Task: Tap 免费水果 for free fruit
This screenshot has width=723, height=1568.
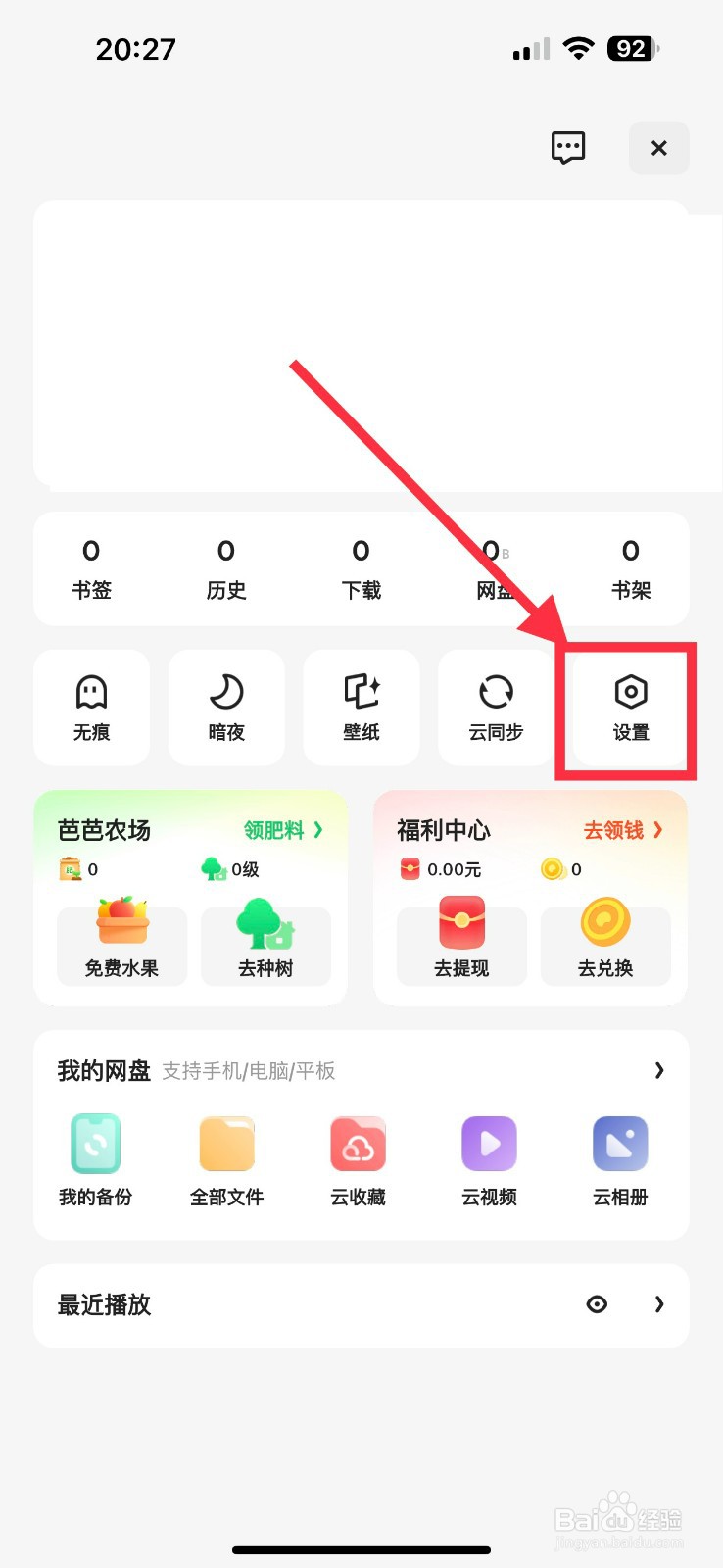Action: click(x=121, y=946)
